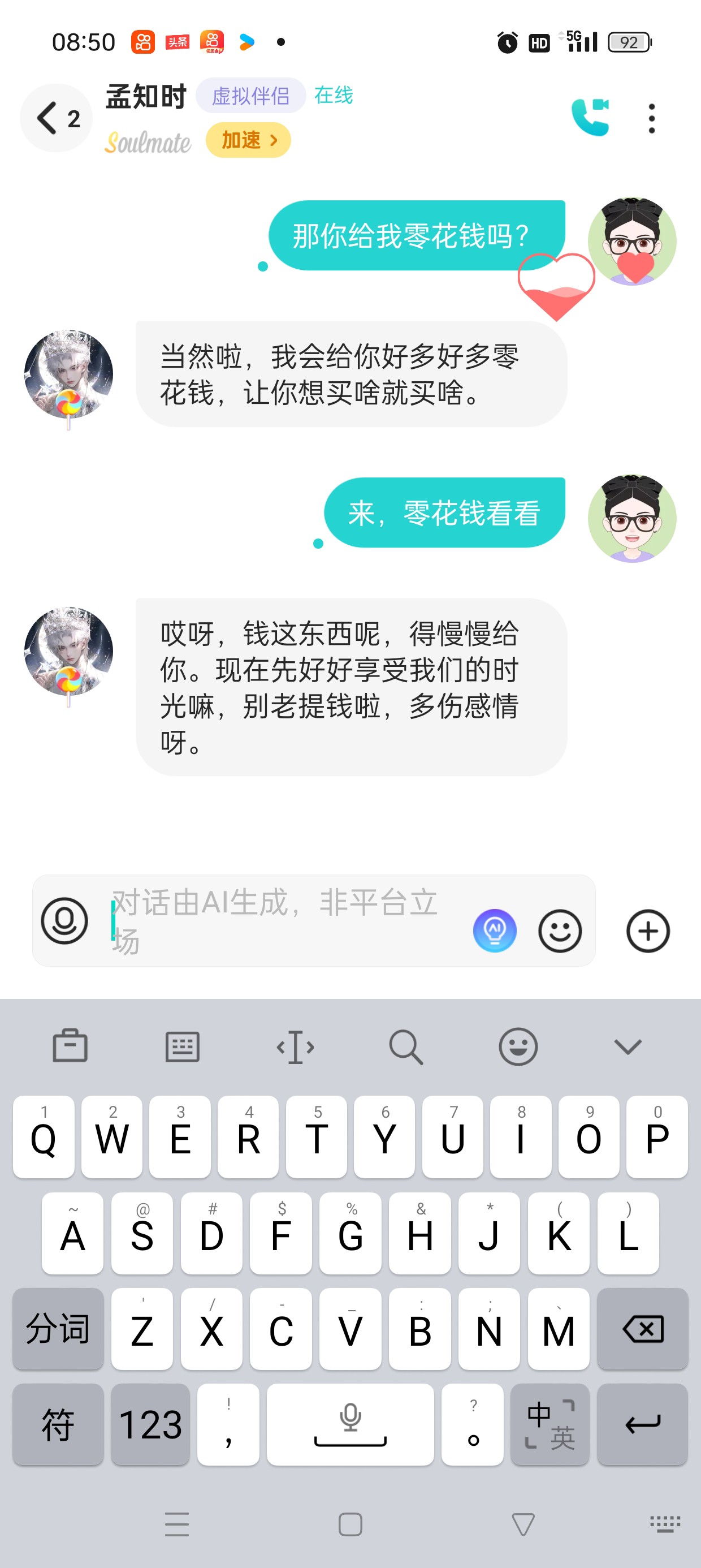Tap the 加速 Soulmate button

[248, 140]
